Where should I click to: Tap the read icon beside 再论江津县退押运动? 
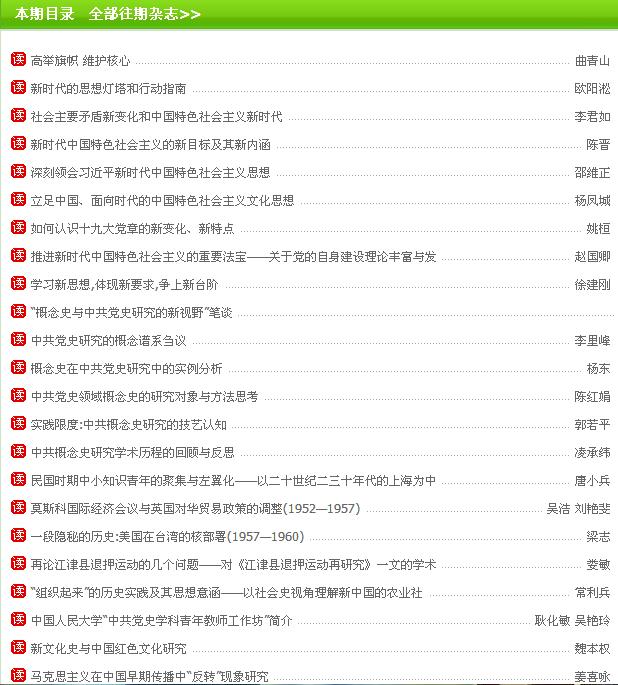click(x=17, y=564)
